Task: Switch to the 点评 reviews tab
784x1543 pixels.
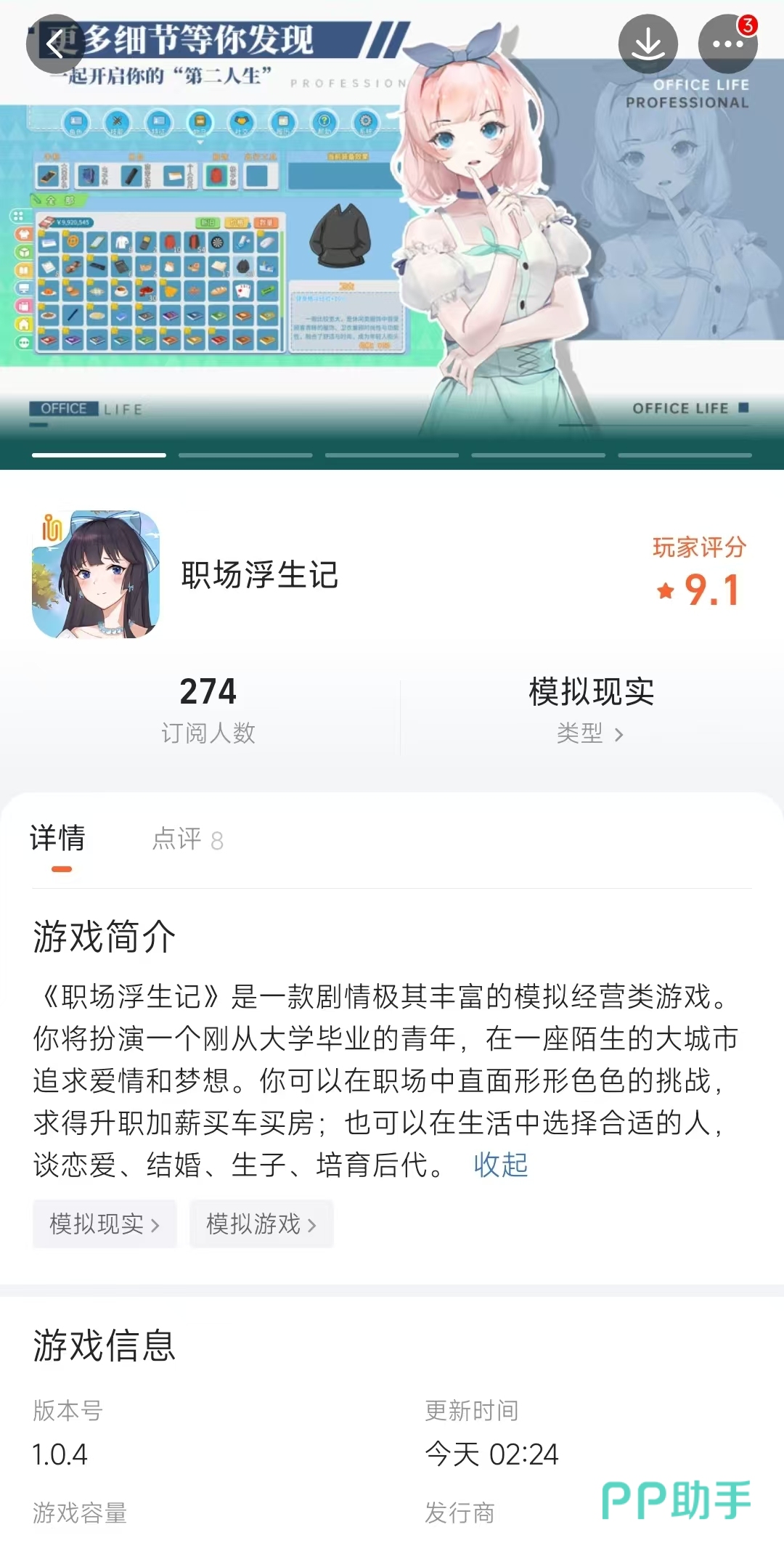Action: coord(187,839)
